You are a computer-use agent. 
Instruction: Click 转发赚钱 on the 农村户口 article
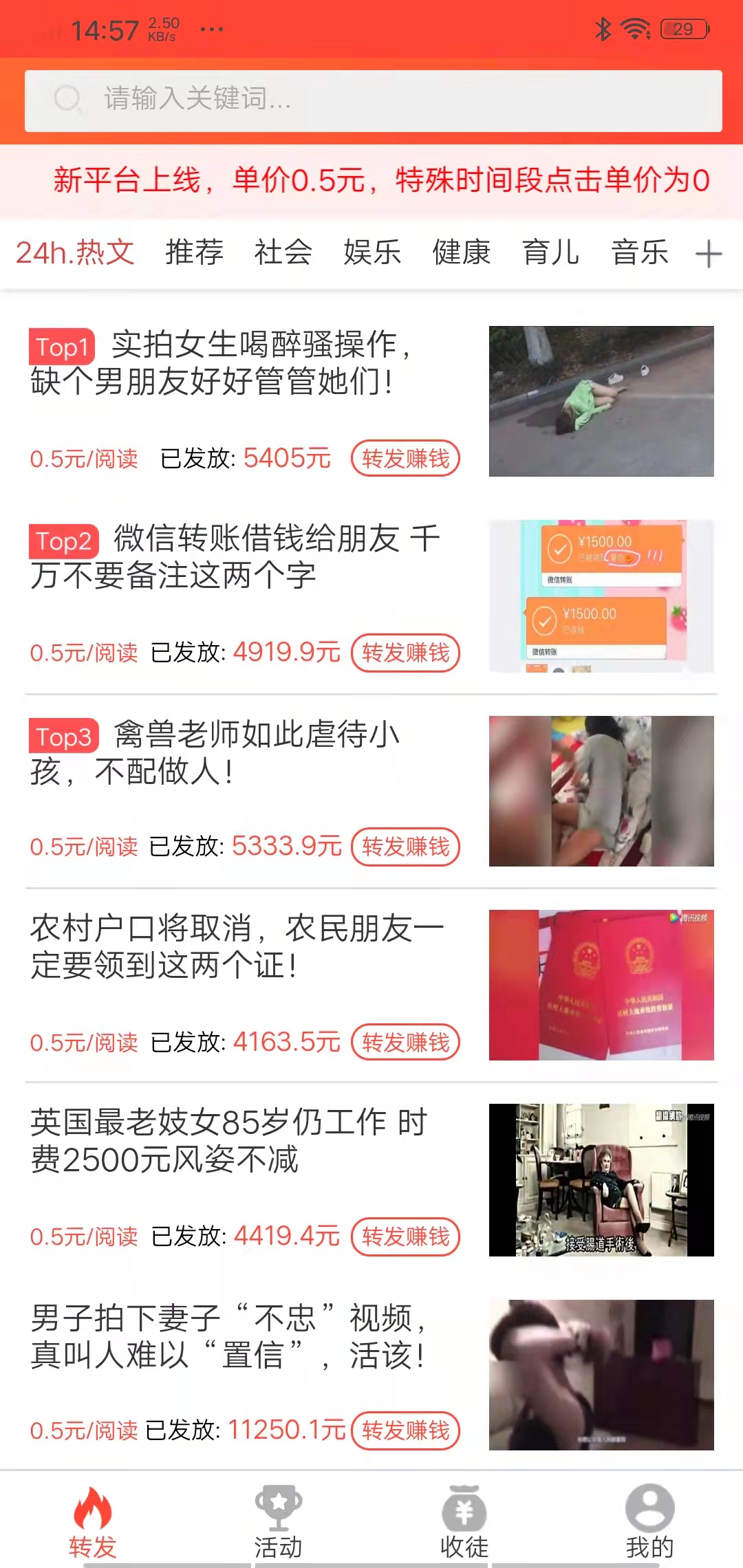point(405,1042)
